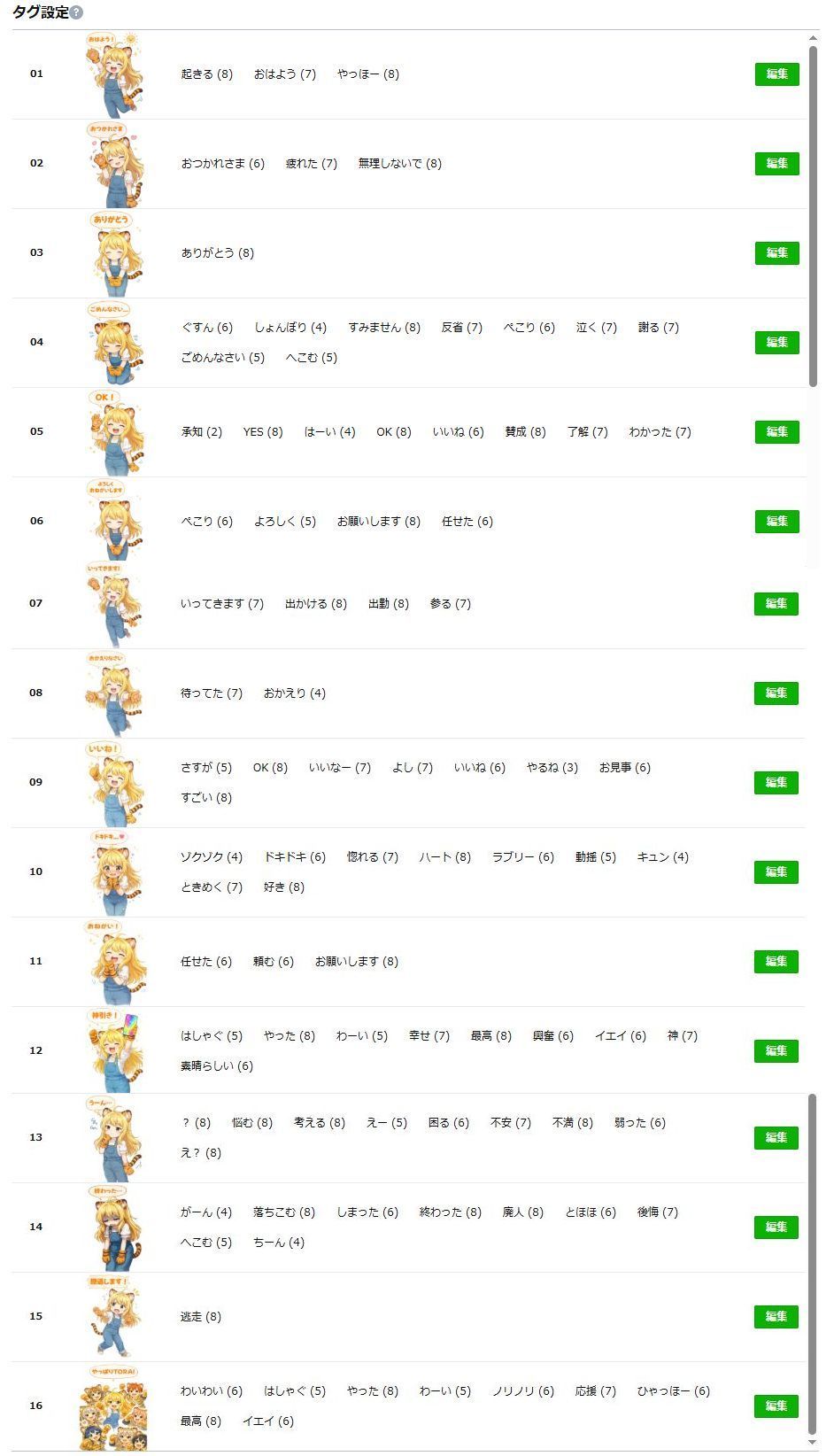Edit tags for sticker 04 via 編集
The height and width of the screenshot is (1456, 834).
(776, 342)
